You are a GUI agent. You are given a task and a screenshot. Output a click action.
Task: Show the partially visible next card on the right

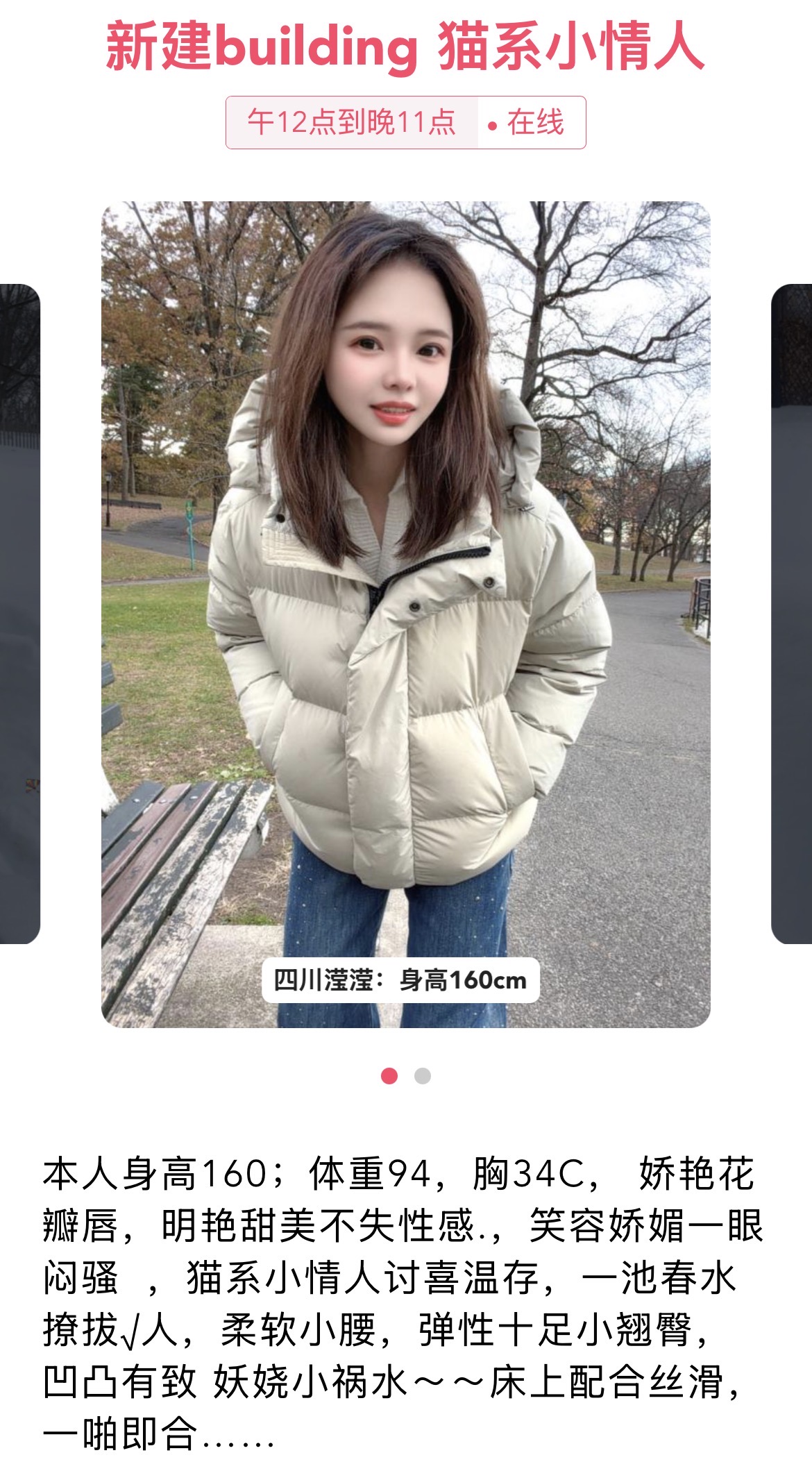tap(793, 614)
